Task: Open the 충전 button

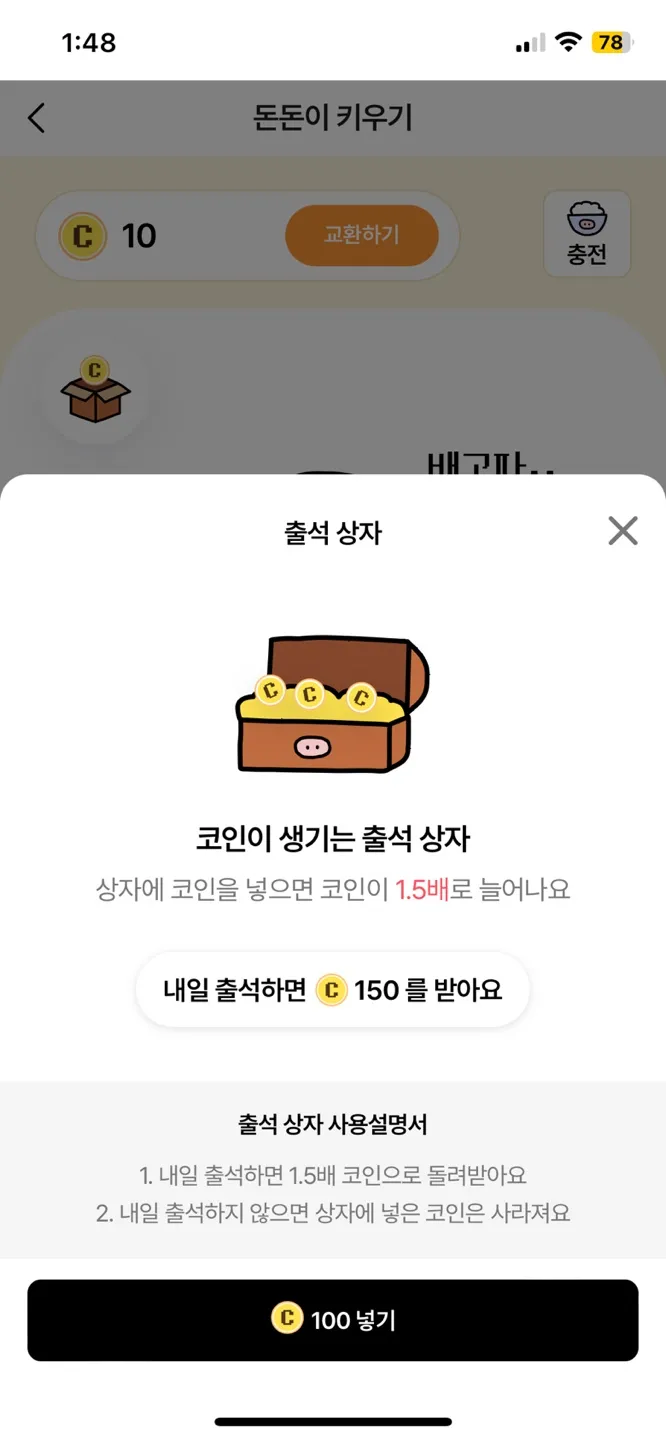Action: [587, 234]
